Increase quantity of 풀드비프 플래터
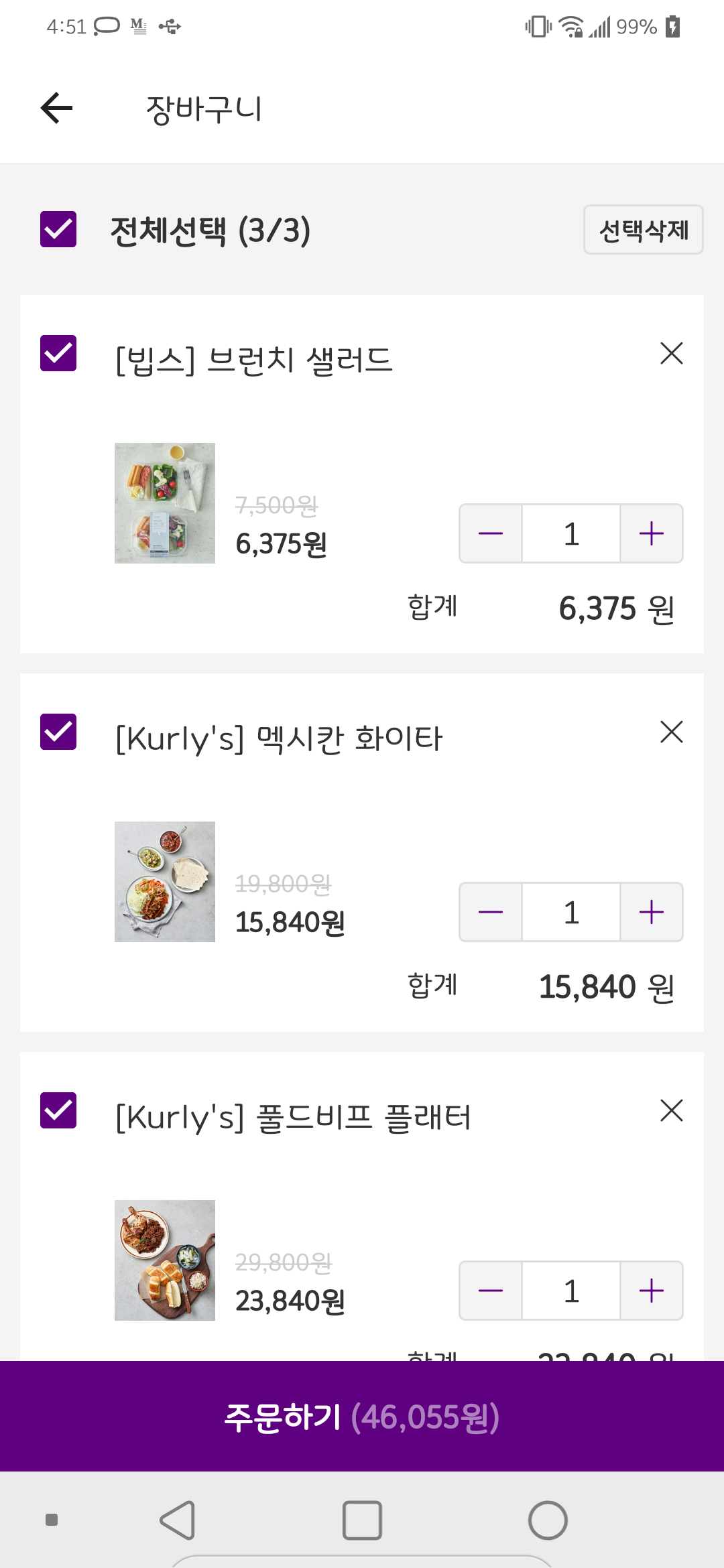Screen dimensions: 724x1568 pyautogui.click(x=651, y=1291)
